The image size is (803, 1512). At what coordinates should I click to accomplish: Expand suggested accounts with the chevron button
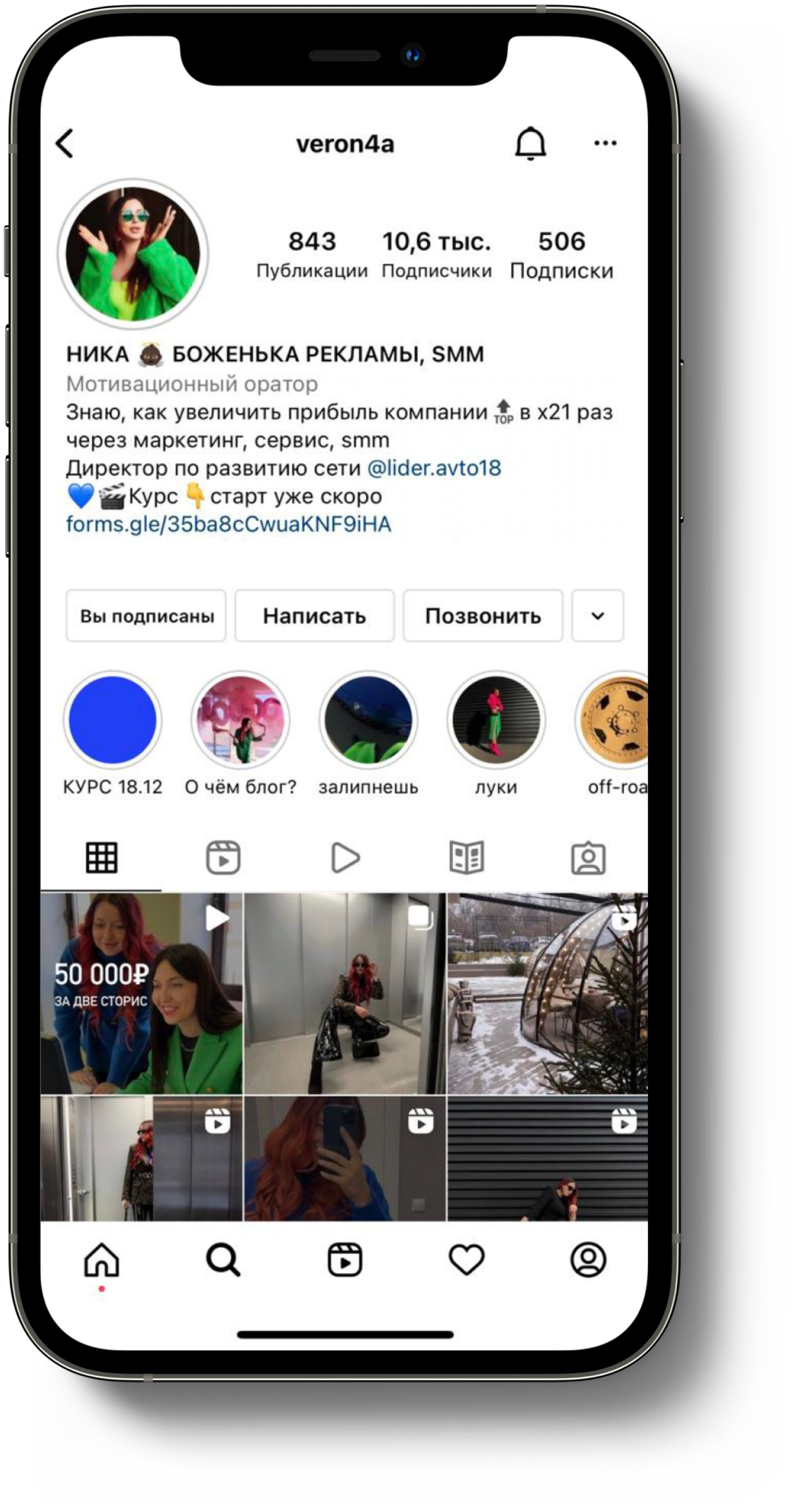(598, 616)
